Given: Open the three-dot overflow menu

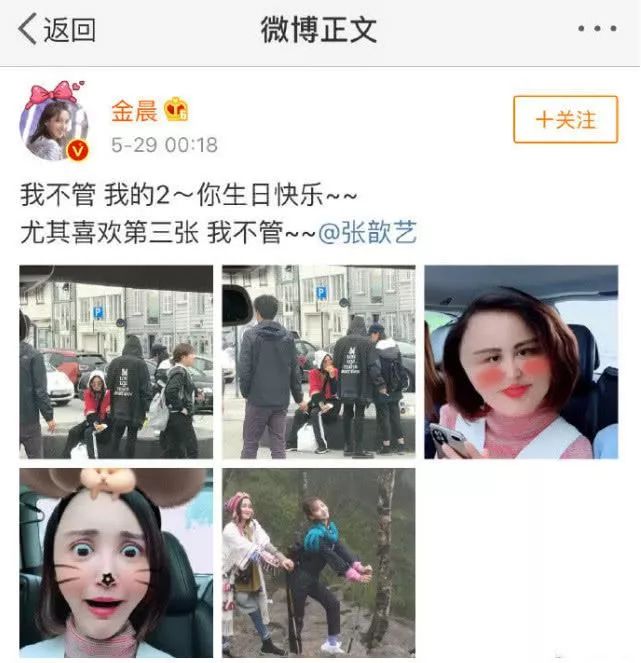Looking at the screenshot, I should click(x=597, y=30).
